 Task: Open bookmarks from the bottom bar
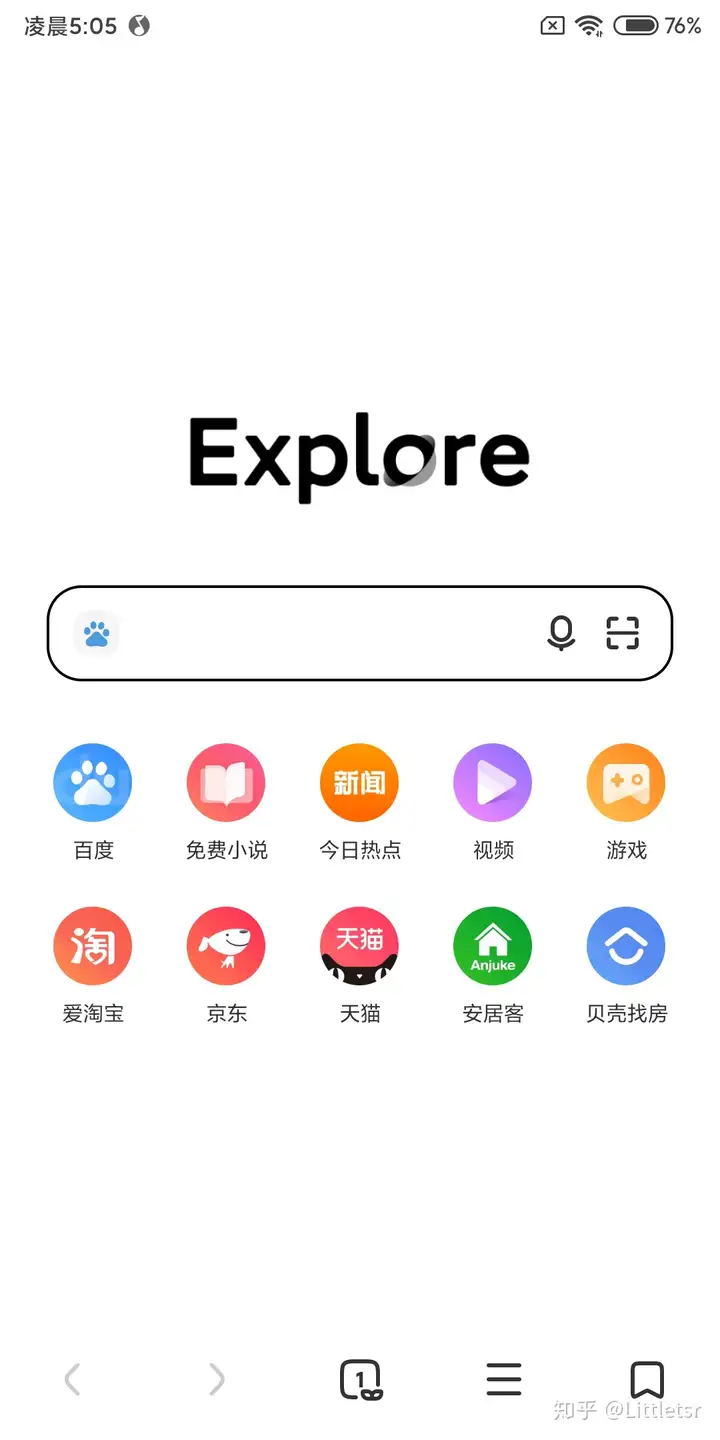point(647,1380)
